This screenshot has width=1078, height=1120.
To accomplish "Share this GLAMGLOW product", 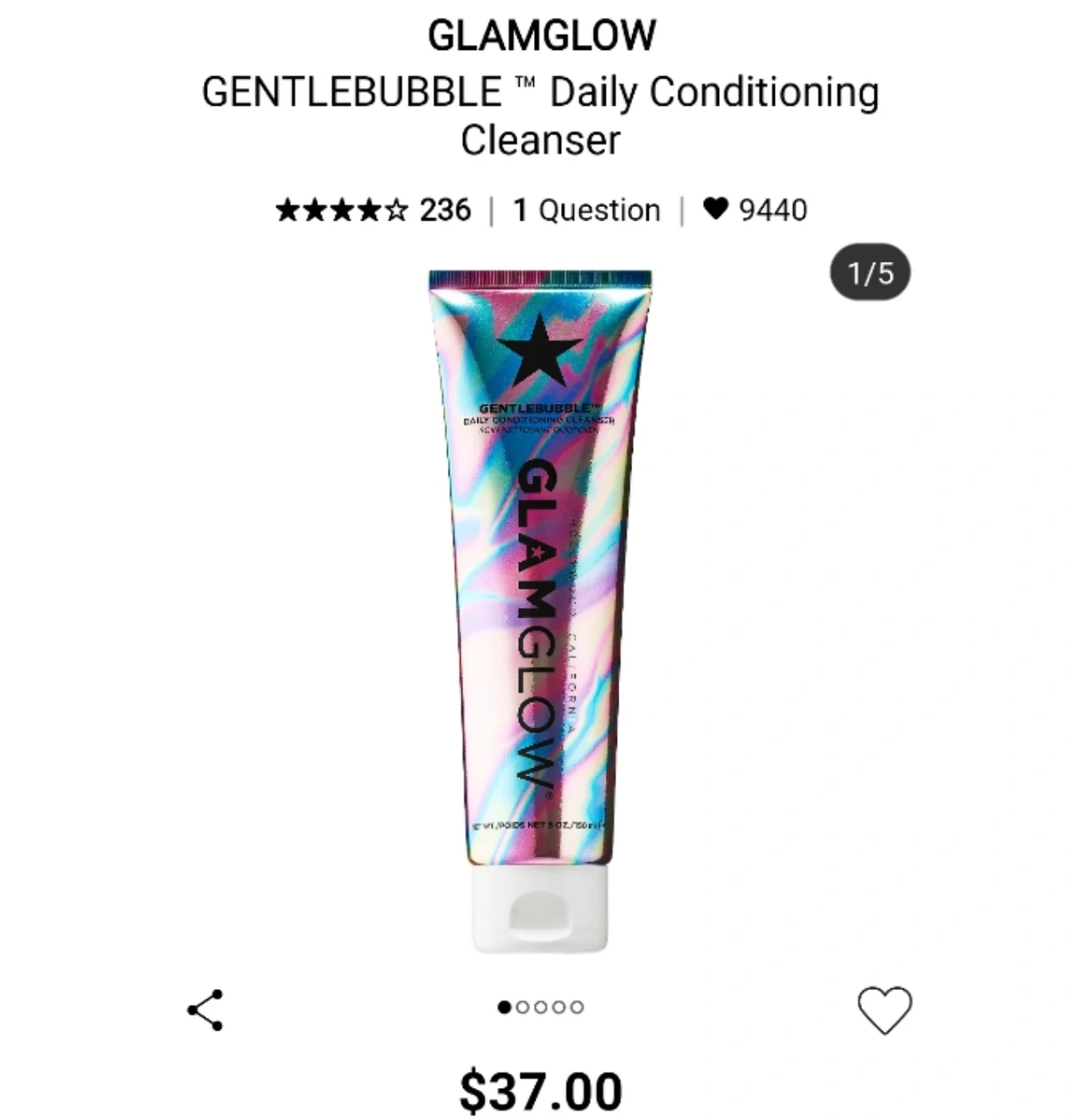I will click(x=205, y=1010).
